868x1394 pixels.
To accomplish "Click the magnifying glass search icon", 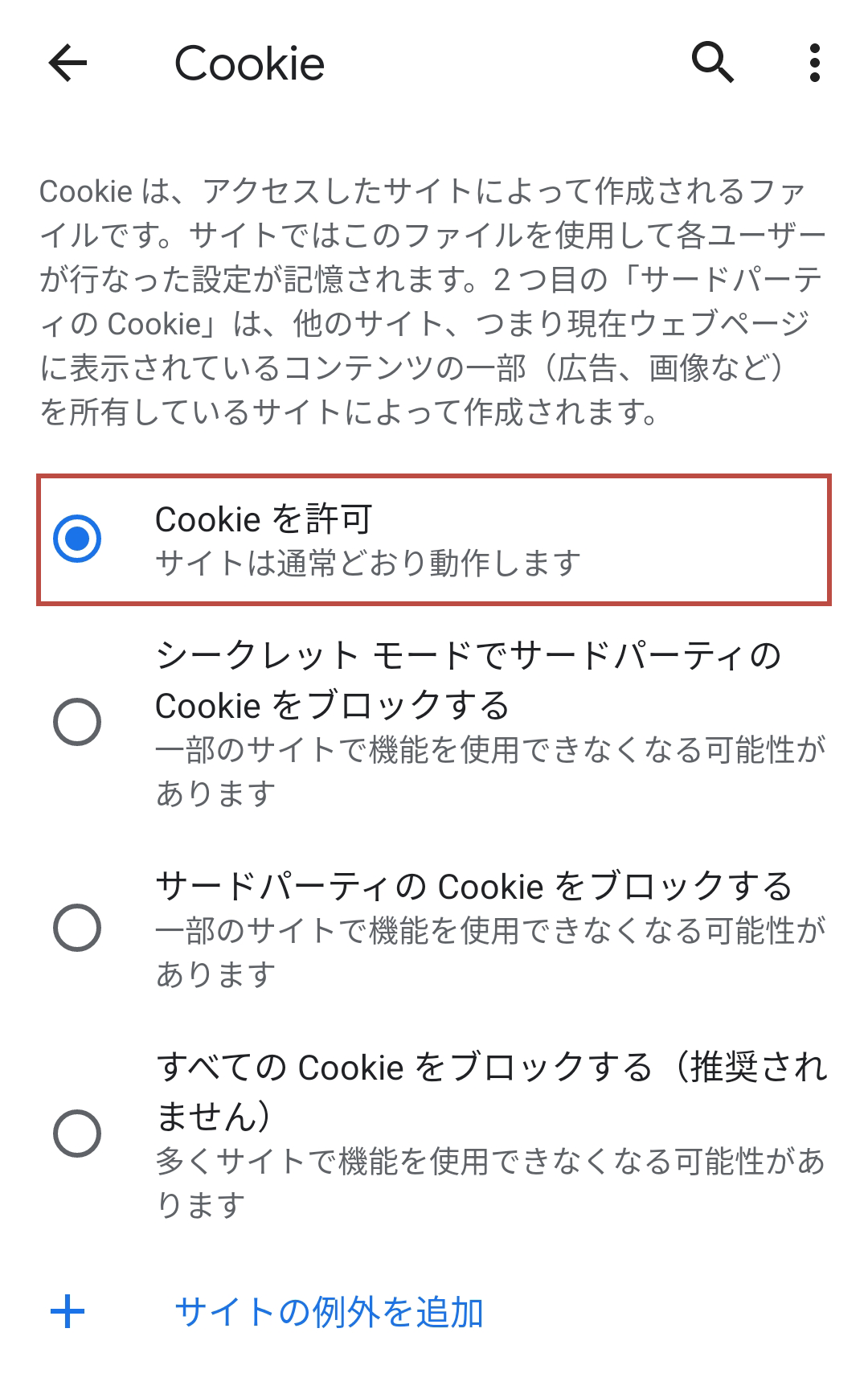I will pyautogui.click(x=714, y=63).
